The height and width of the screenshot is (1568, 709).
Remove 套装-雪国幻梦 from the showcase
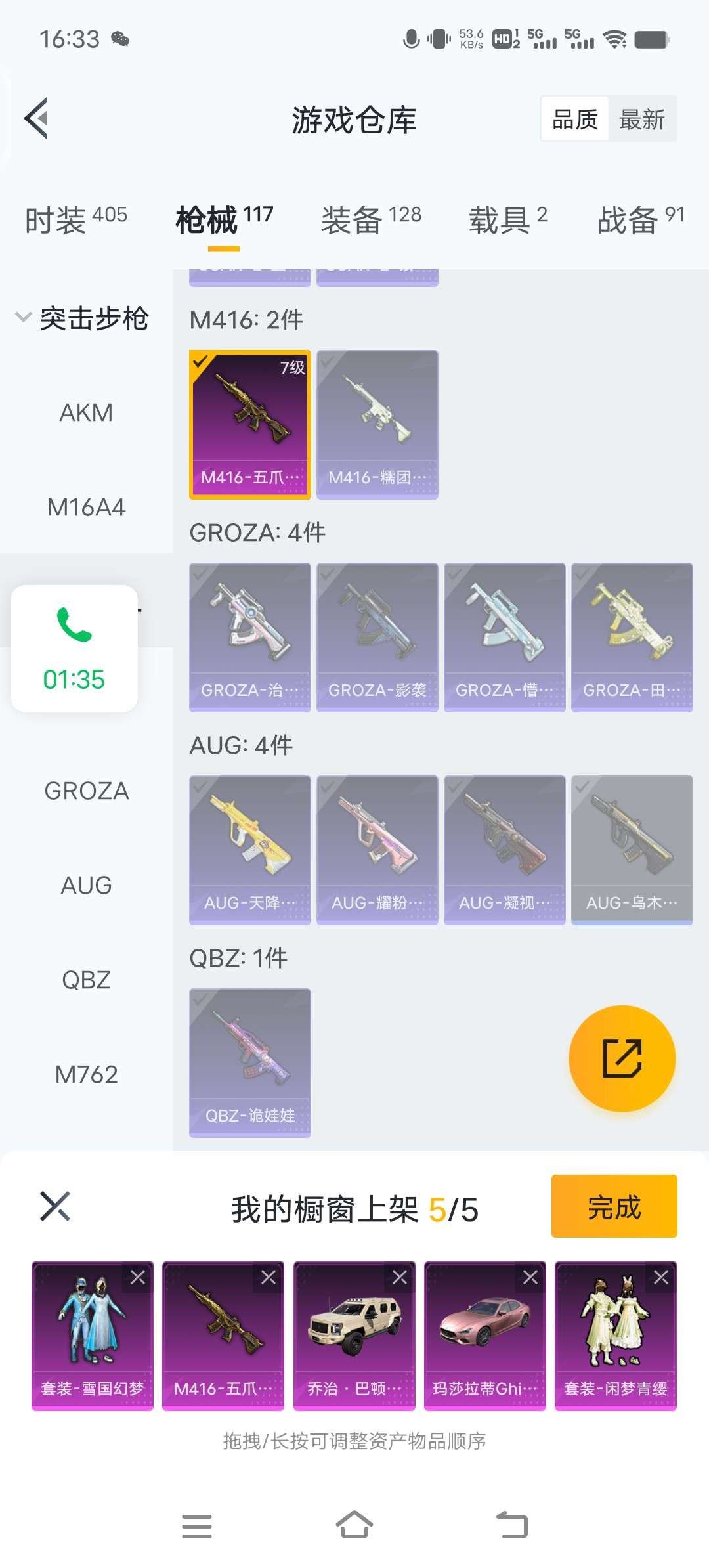coord(138,1277)
